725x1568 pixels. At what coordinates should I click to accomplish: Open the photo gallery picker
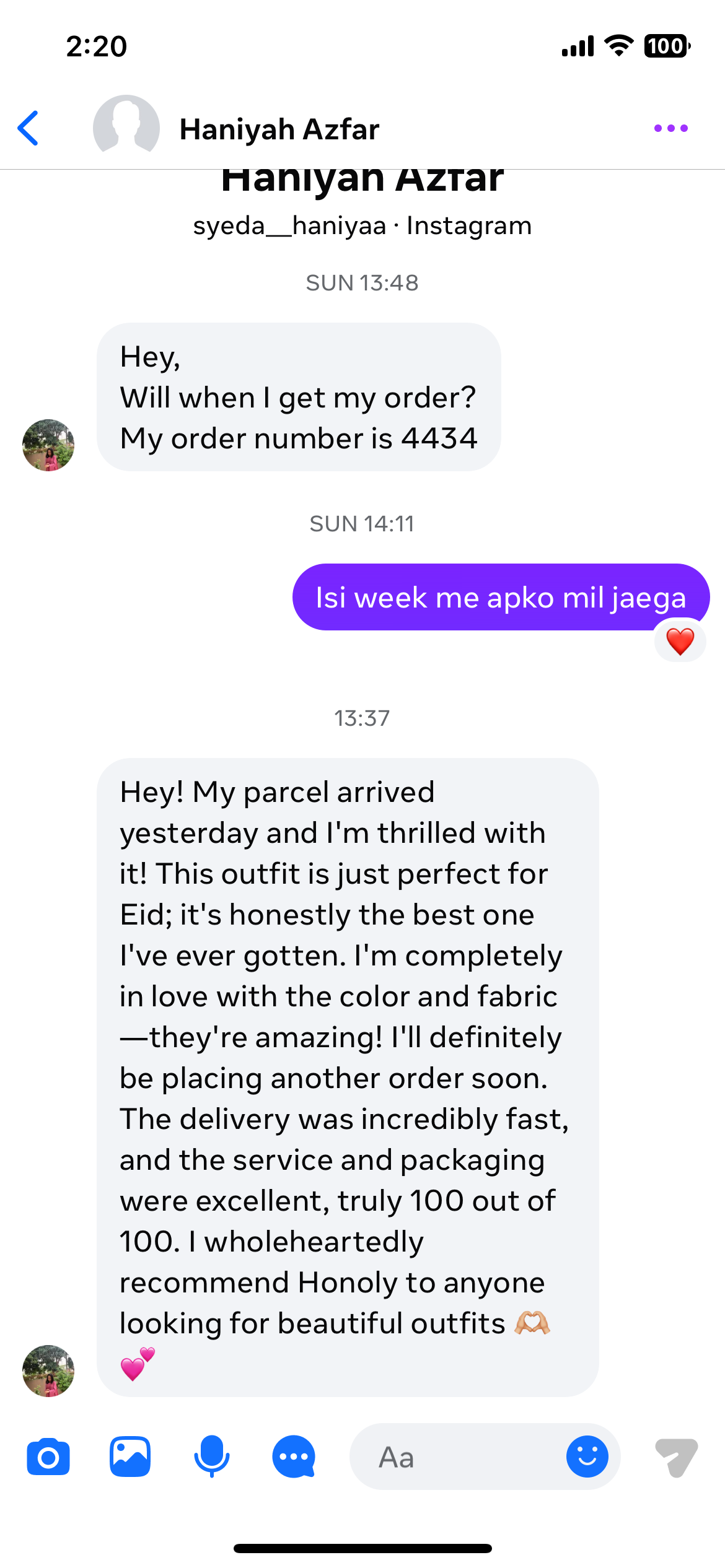coord(130,1457)
